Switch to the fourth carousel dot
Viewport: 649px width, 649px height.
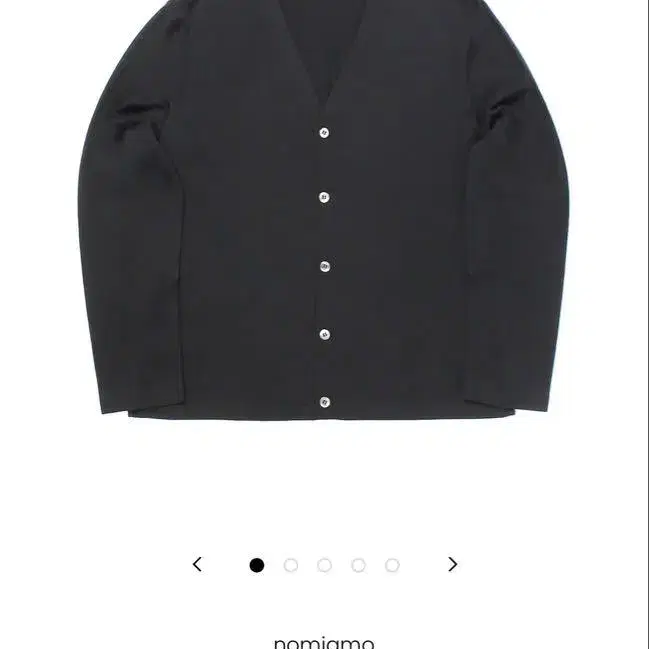(358, 565)
